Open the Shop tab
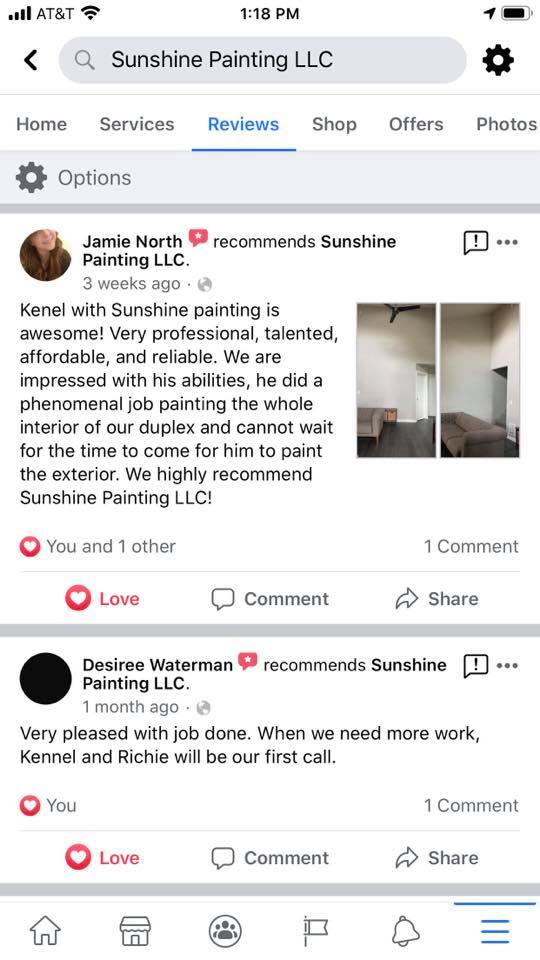The width and height of the screenshot is (540, 960). tap(334, 124)
